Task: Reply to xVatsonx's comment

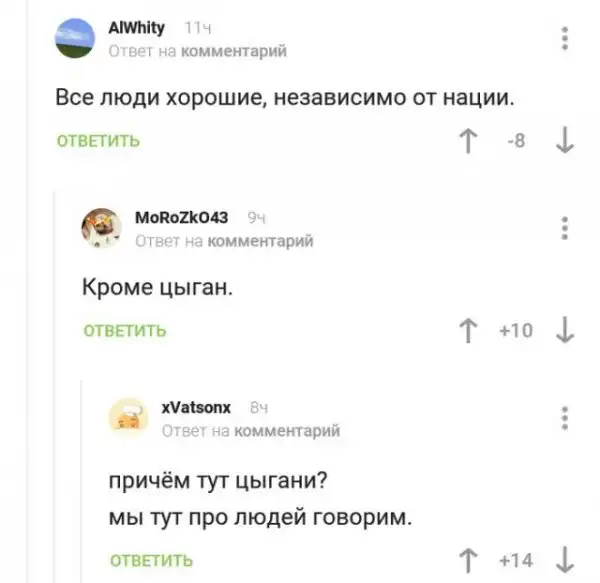Action: [149, 559]
